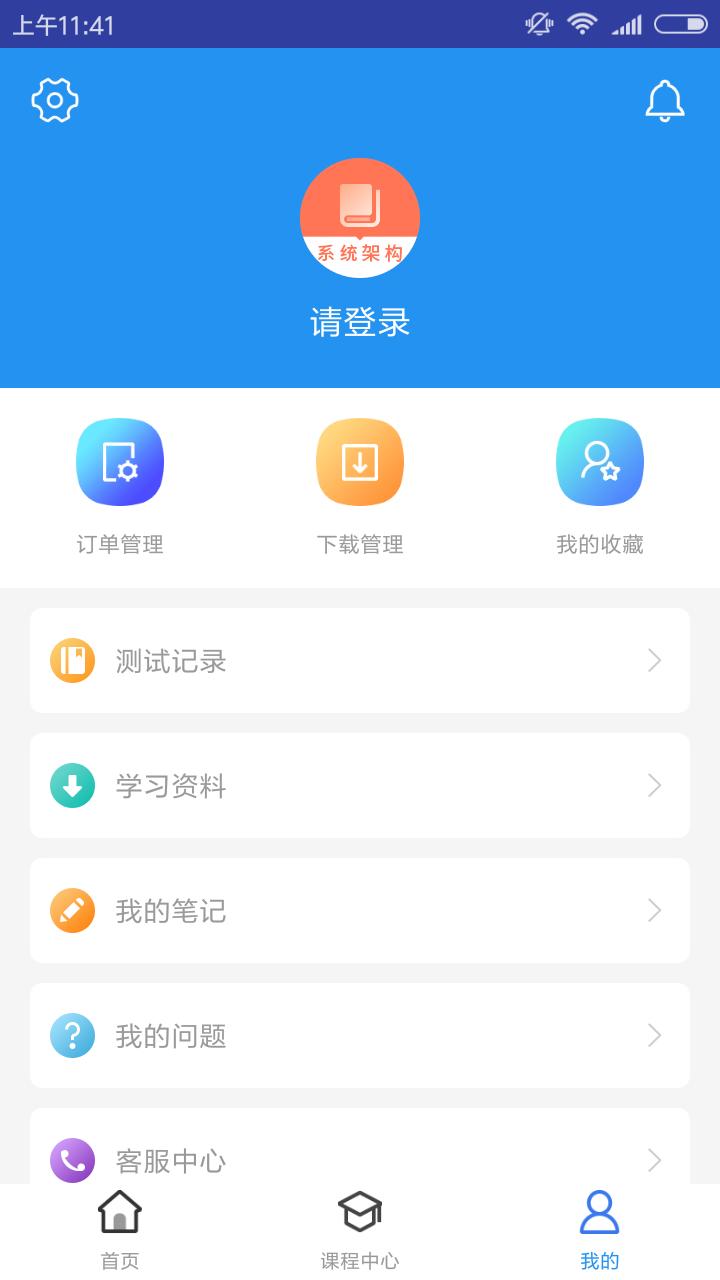The height and width of the screenshot is (1280, 720).
Task: Select the 我的 tab
Action: (600, 1231)
